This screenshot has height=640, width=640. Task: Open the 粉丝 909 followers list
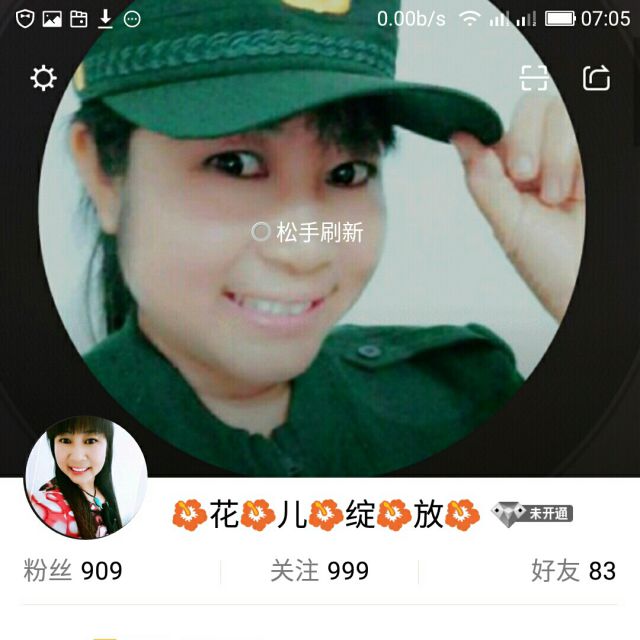[x=73, y=571]
